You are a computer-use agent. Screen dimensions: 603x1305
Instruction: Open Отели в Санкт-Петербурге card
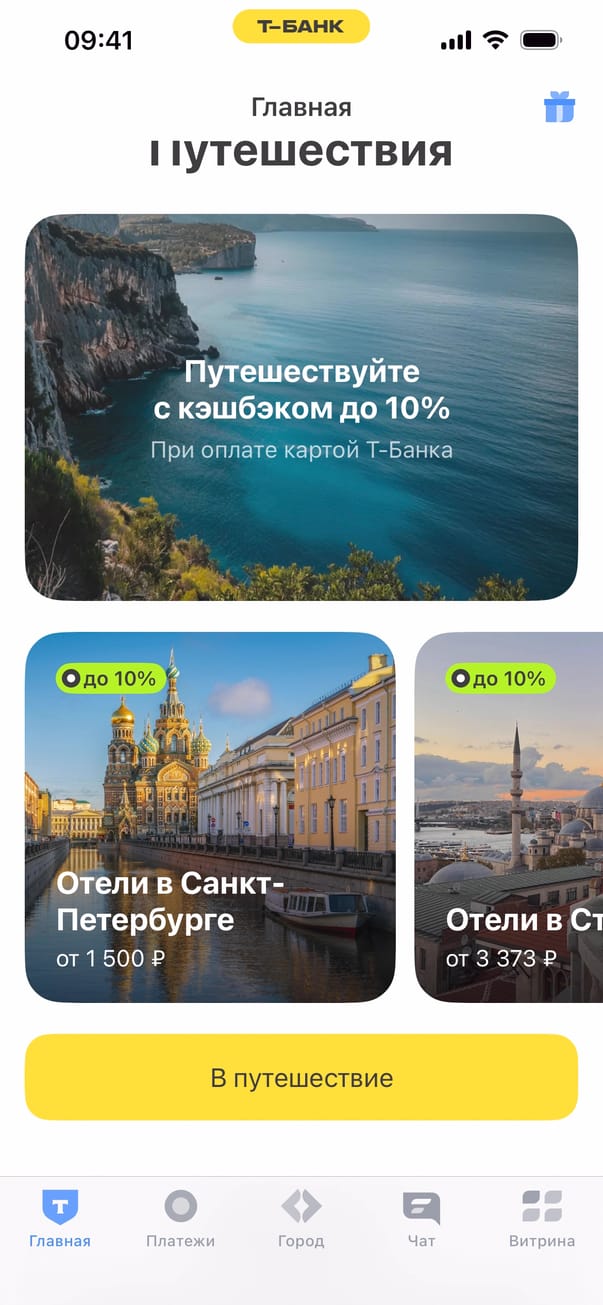(x=210, y=817)
